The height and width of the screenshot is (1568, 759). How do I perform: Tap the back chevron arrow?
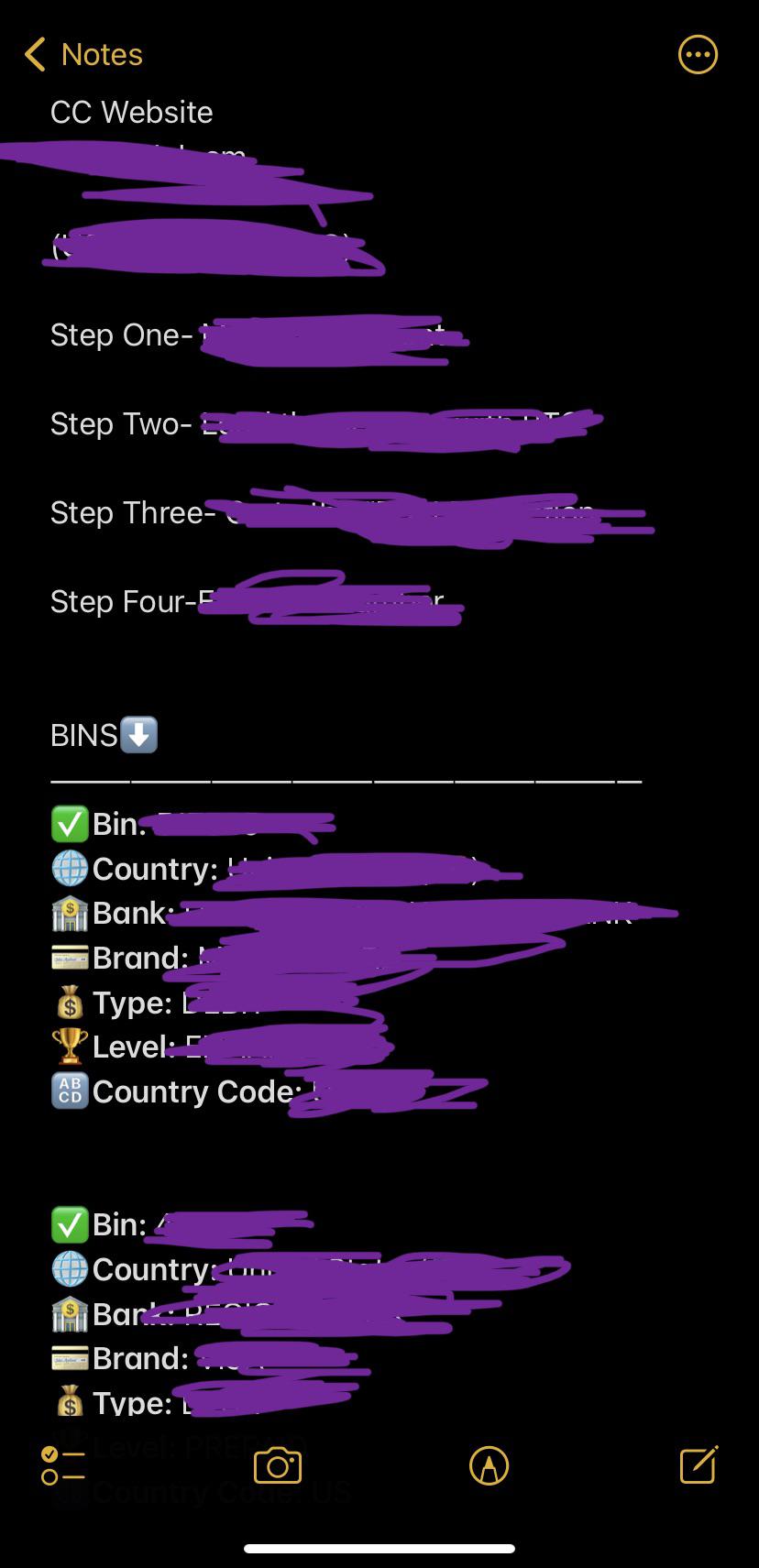click(x=34, y=54)
